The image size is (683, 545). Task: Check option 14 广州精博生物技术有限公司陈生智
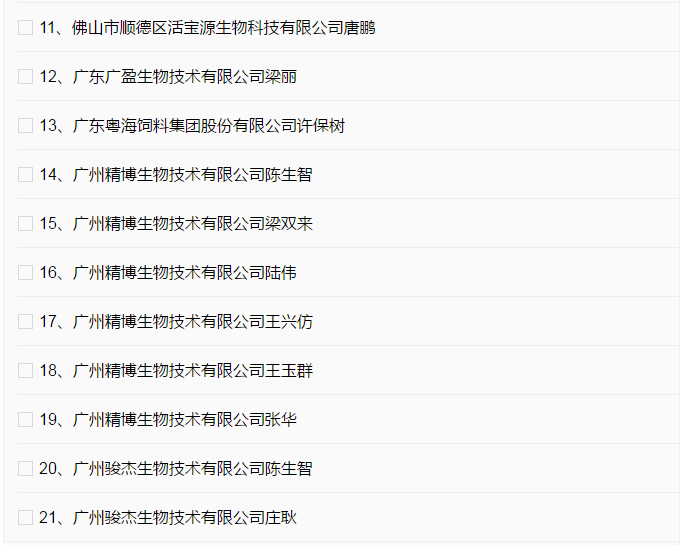coord(26,175)
